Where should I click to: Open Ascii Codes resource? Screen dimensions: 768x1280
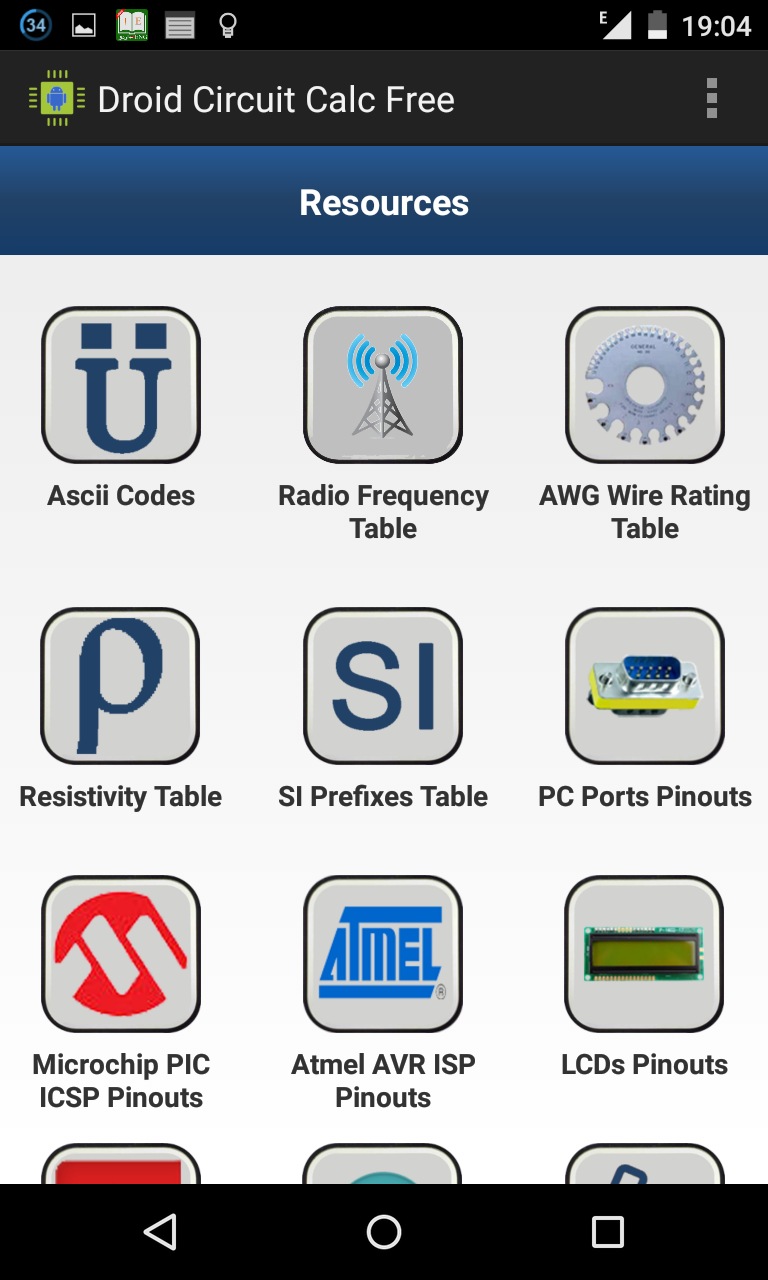tap(121, 385)
